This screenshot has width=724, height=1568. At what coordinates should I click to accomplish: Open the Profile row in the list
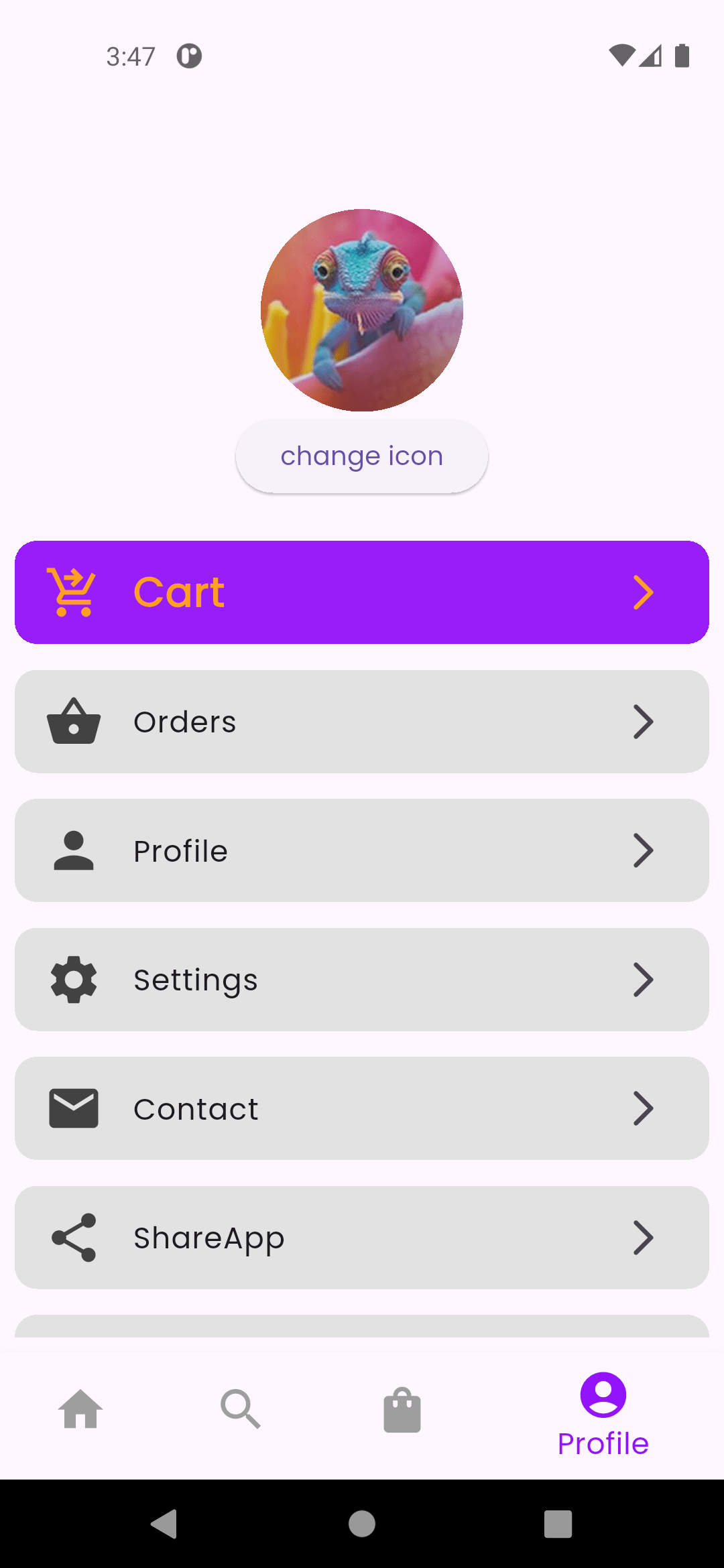361,851
